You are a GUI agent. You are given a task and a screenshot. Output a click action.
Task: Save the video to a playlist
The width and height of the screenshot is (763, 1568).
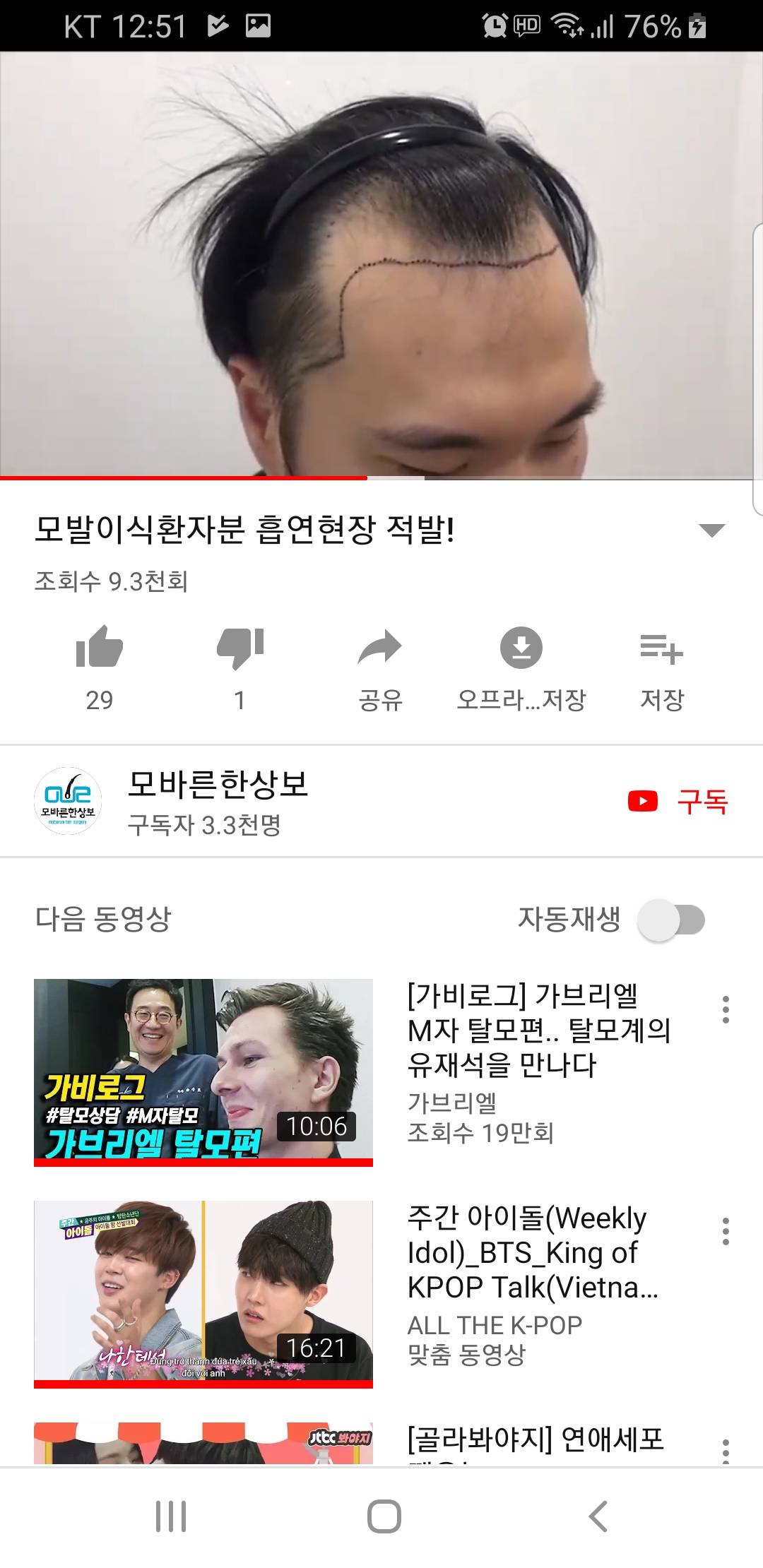click(661, 648)
